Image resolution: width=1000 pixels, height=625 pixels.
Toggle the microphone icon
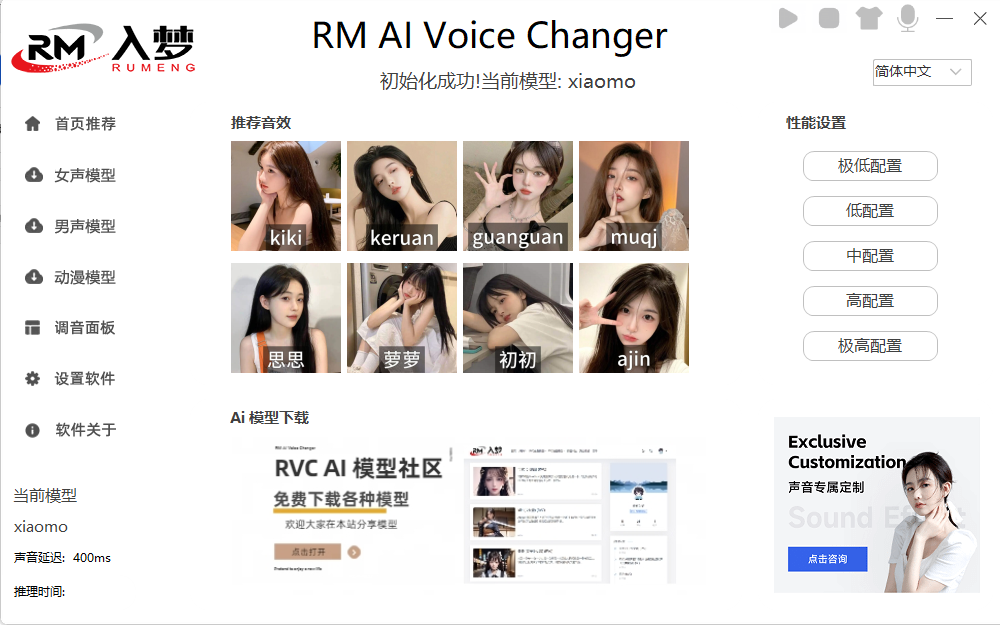tap(908, 18)
